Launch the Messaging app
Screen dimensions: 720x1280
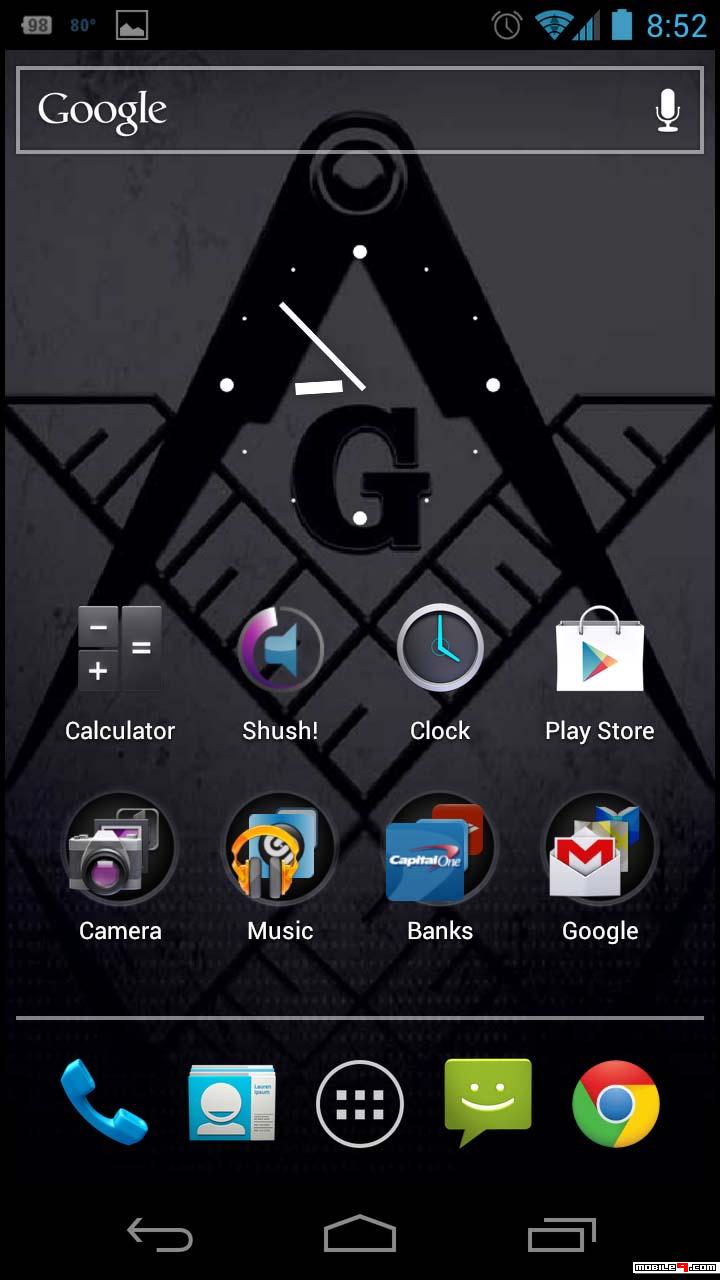click(488, 1103)
